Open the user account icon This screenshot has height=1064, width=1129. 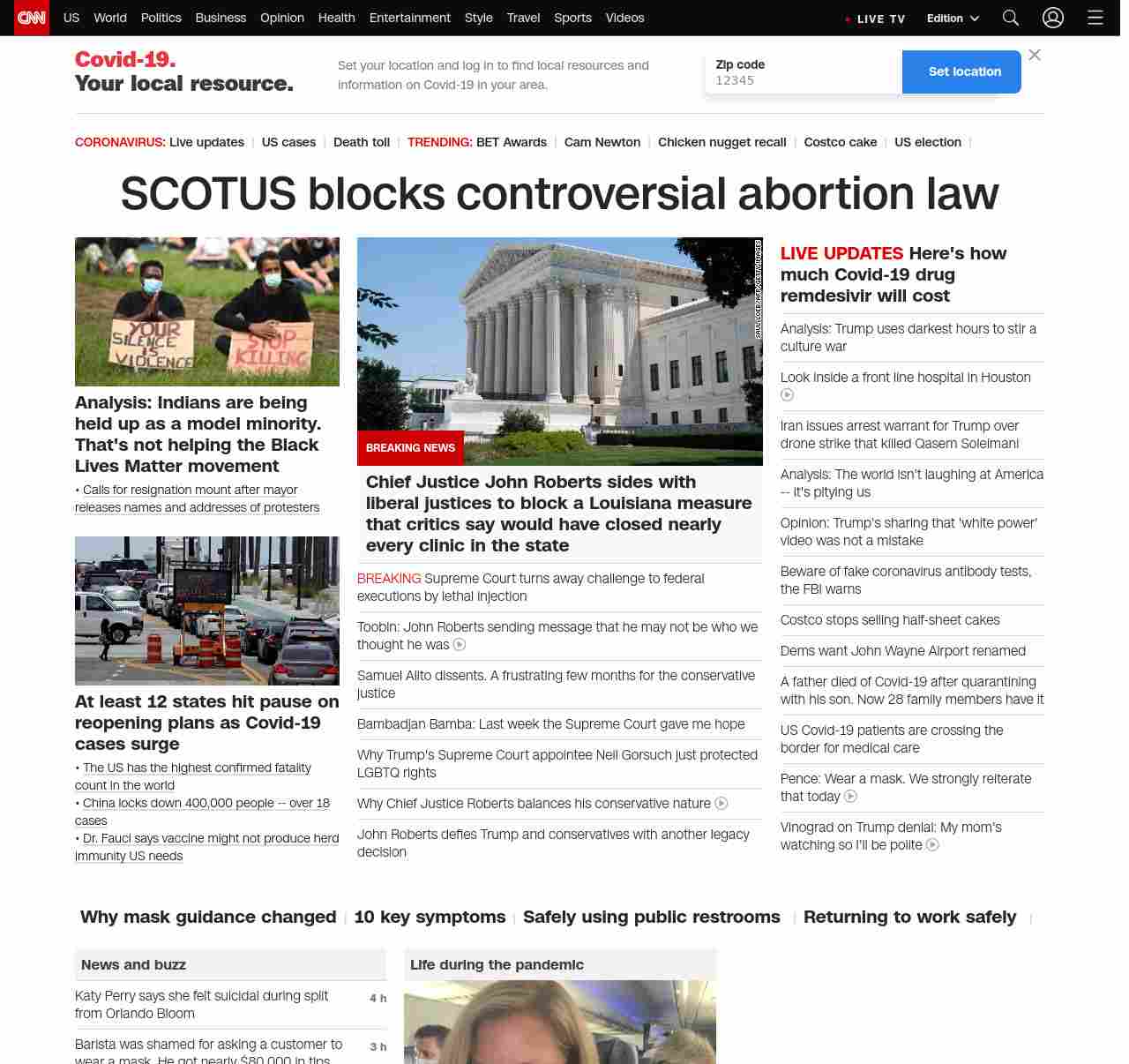1053,18
